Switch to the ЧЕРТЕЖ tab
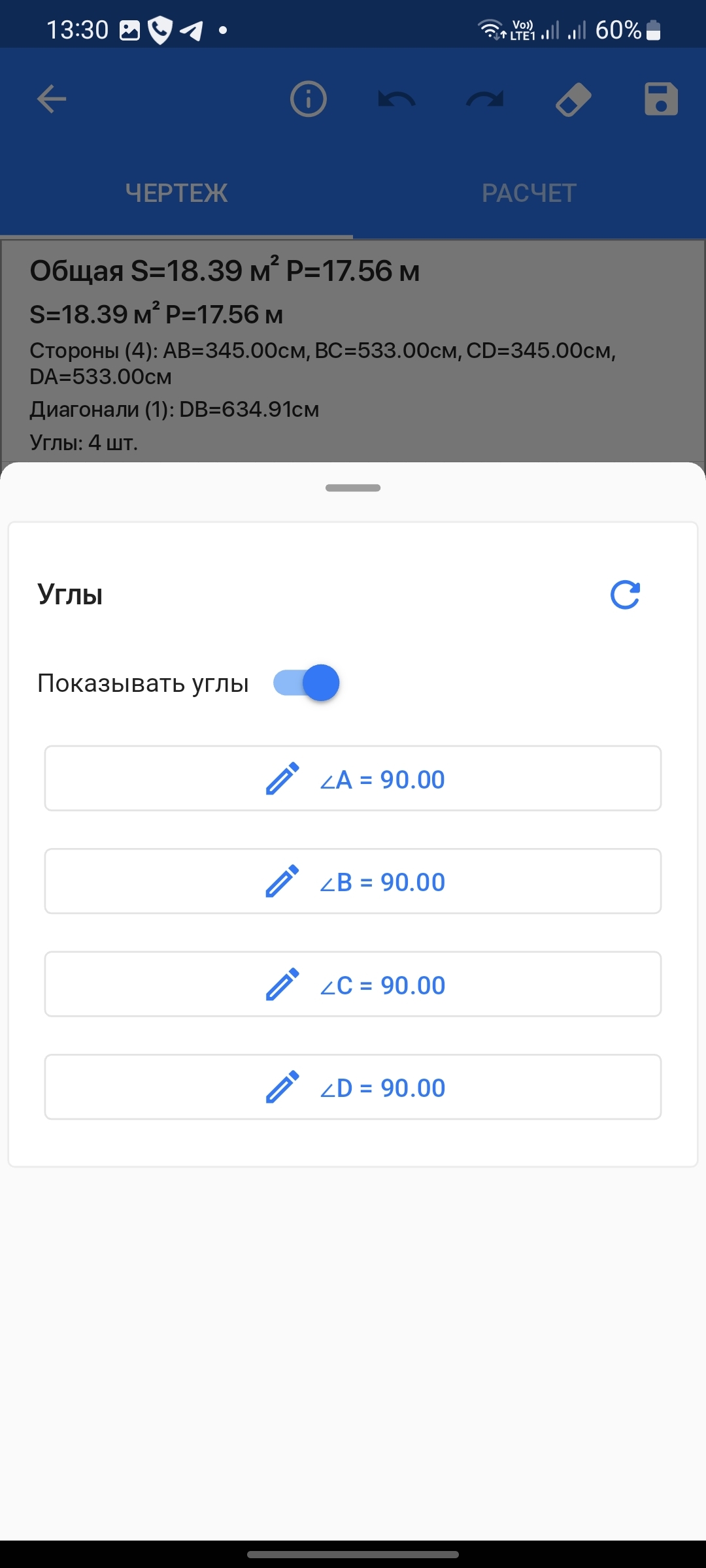Viewport: 706px width, 1568px height. pos(176,193)
